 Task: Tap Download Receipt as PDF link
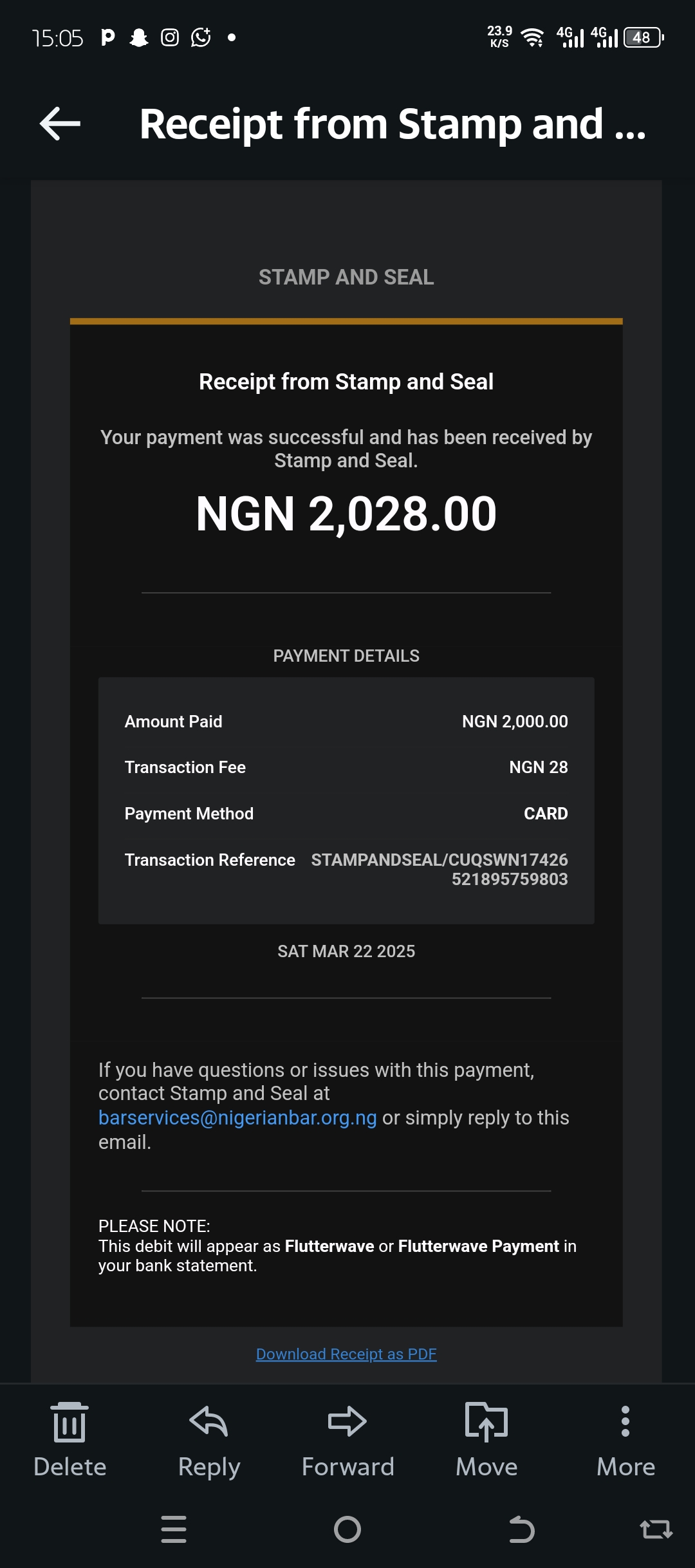[x=346, y=1354]
